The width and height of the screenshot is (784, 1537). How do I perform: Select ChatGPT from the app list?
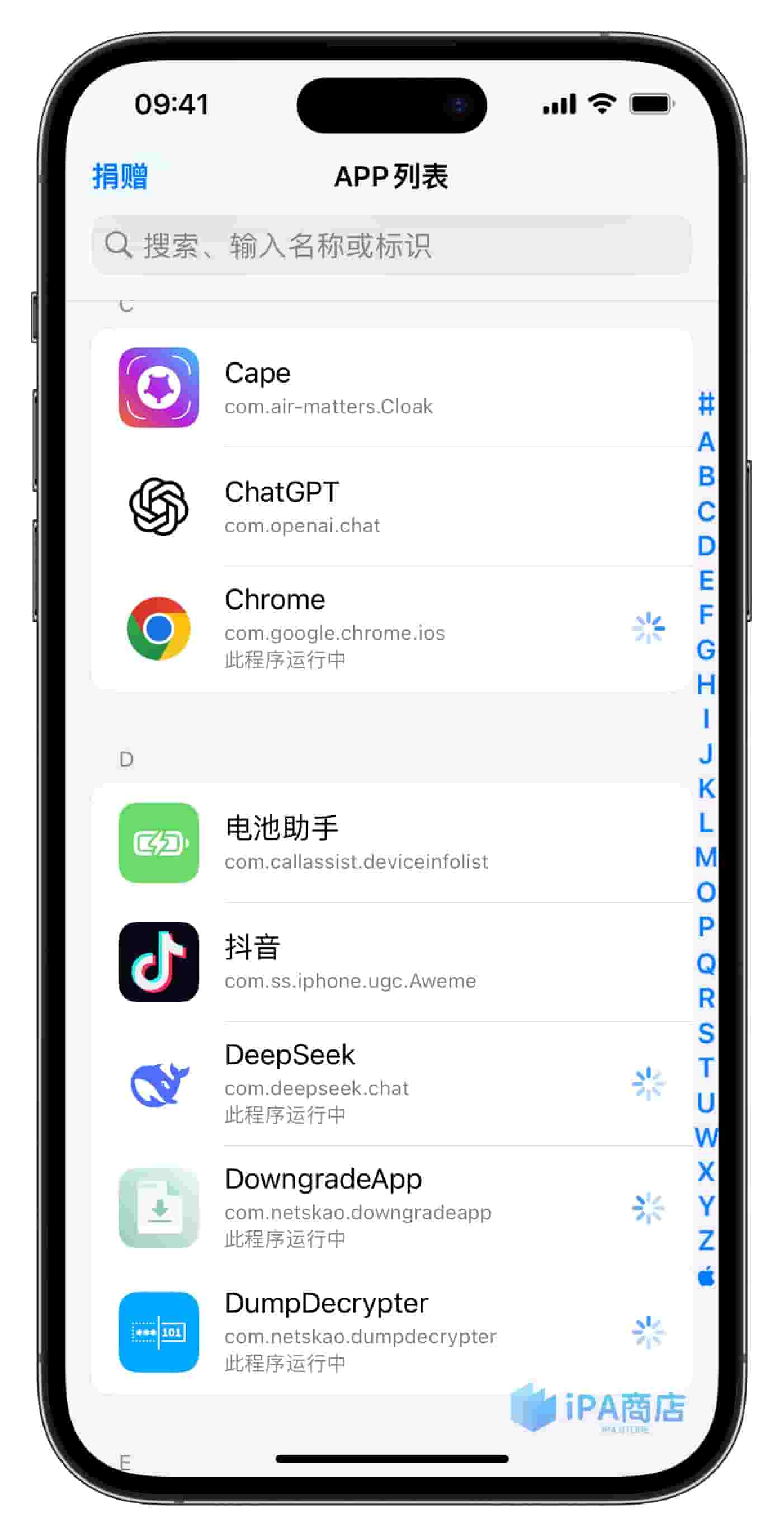391,507
